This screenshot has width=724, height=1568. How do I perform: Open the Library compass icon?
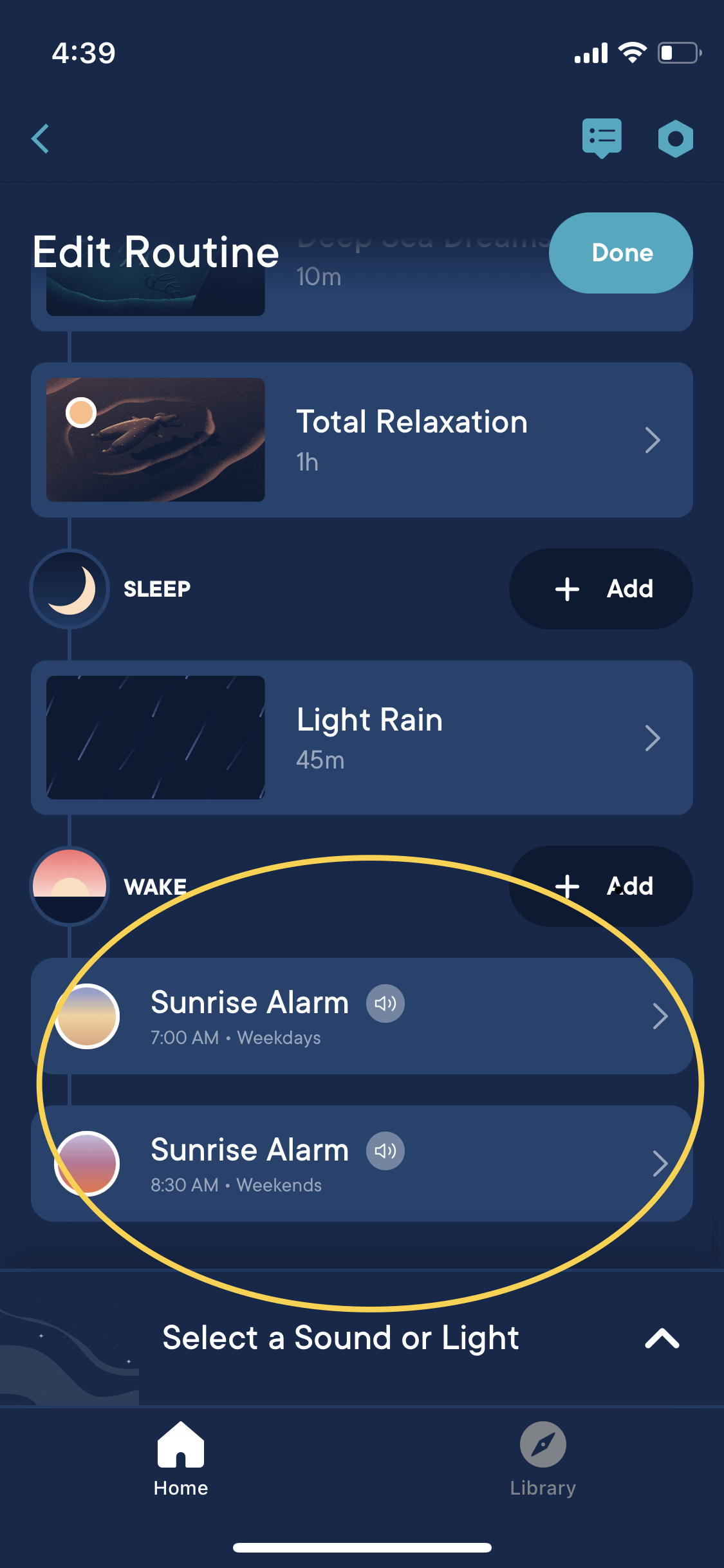pyautogui.click(x=544, y=1443)
